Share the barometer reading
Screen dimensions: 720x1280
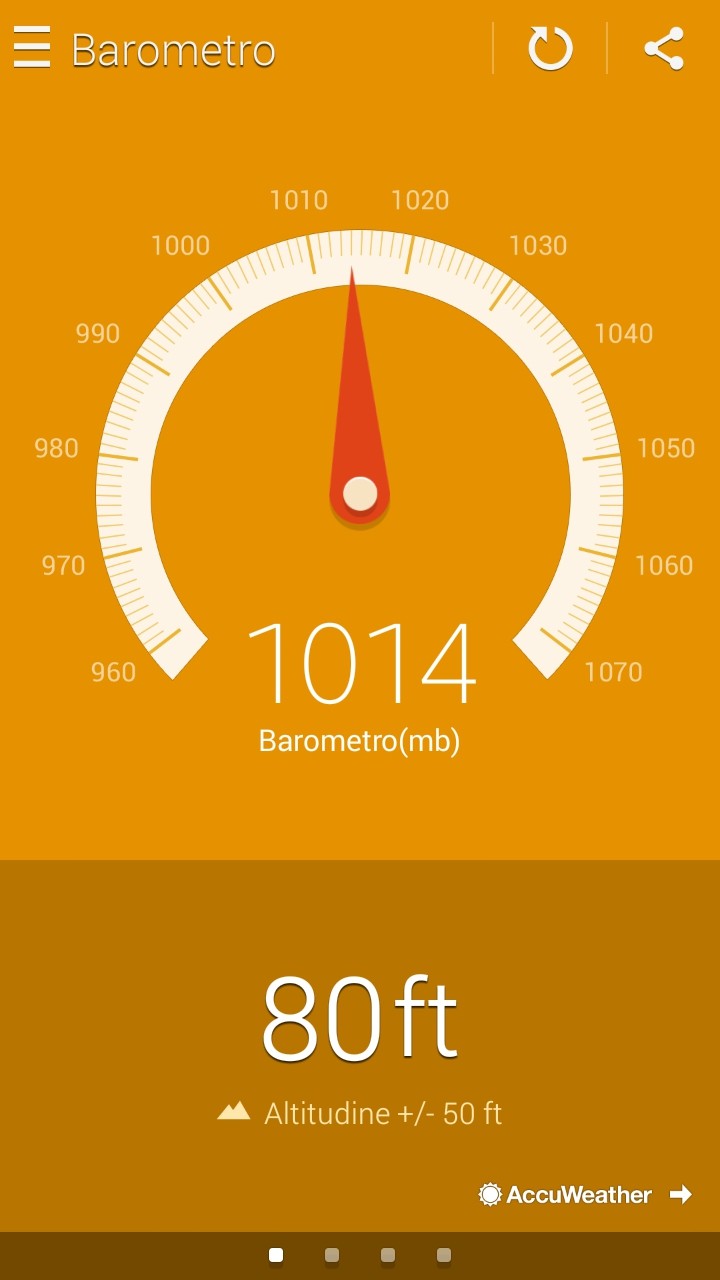tap(664, 48)
